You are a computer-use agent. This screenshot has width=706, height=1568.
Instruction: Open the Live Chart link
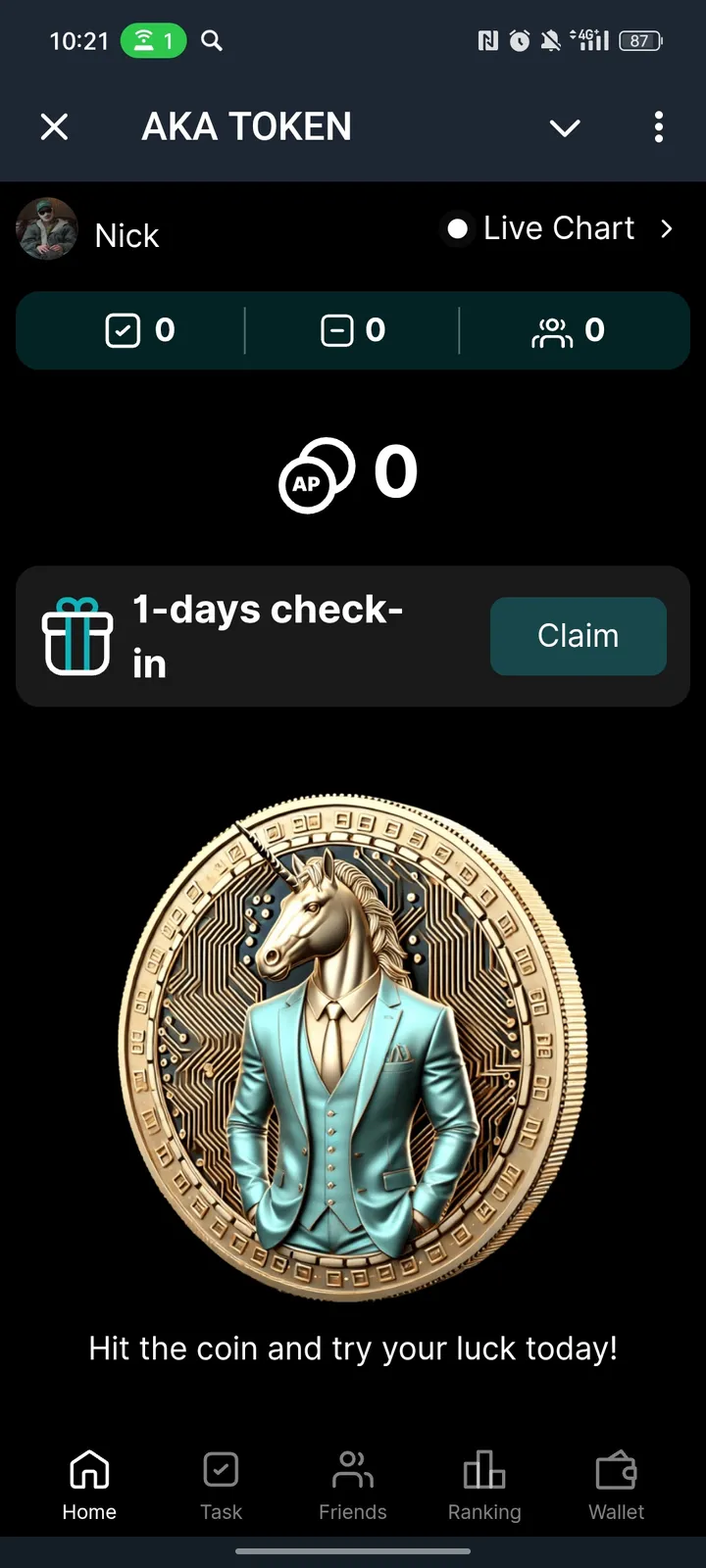coord(559,228)
